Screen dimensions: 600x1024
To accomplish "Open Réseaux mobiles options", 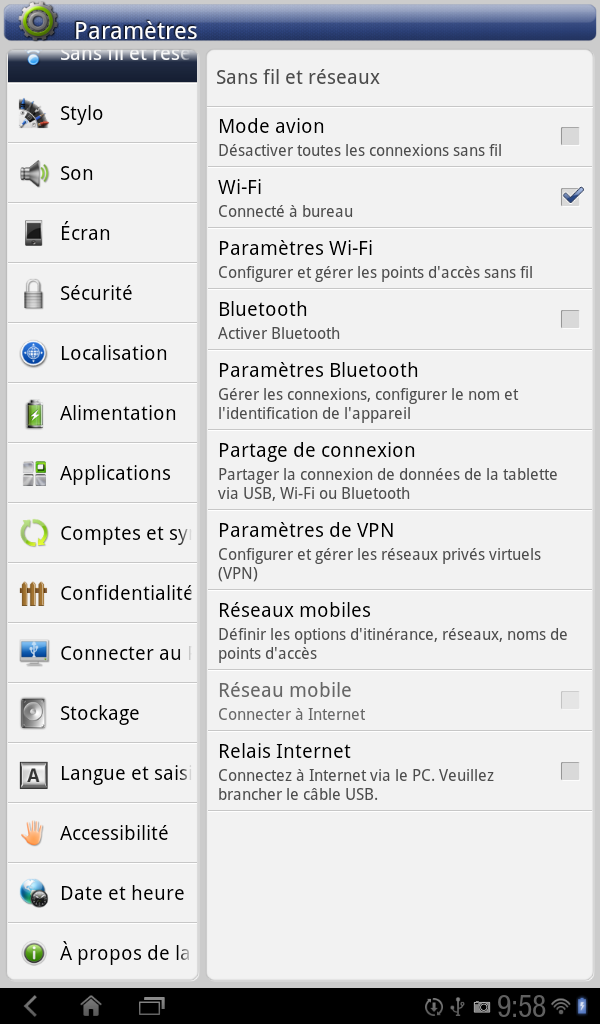I will pos(400,630).
